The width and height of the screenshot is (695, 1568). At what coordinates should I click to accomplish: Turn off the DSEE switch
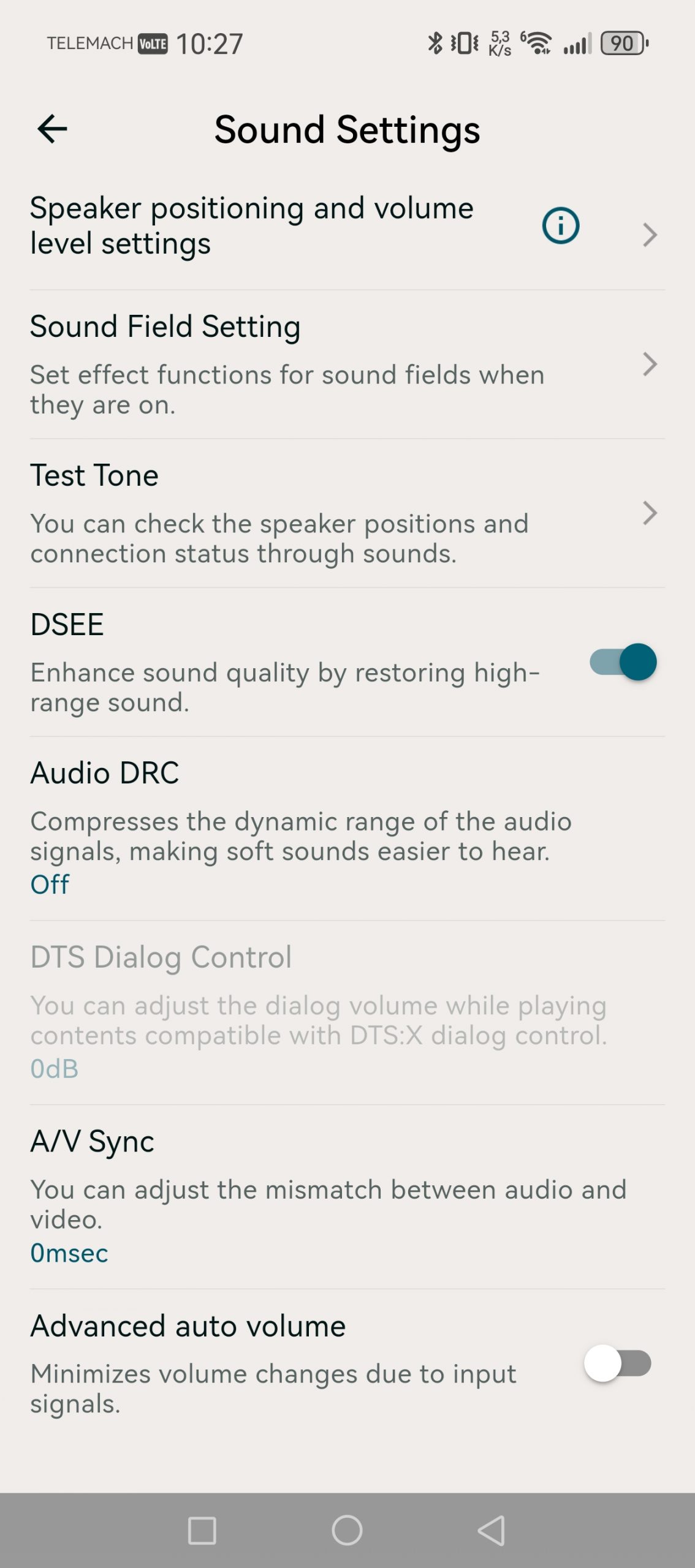point(623,662)
